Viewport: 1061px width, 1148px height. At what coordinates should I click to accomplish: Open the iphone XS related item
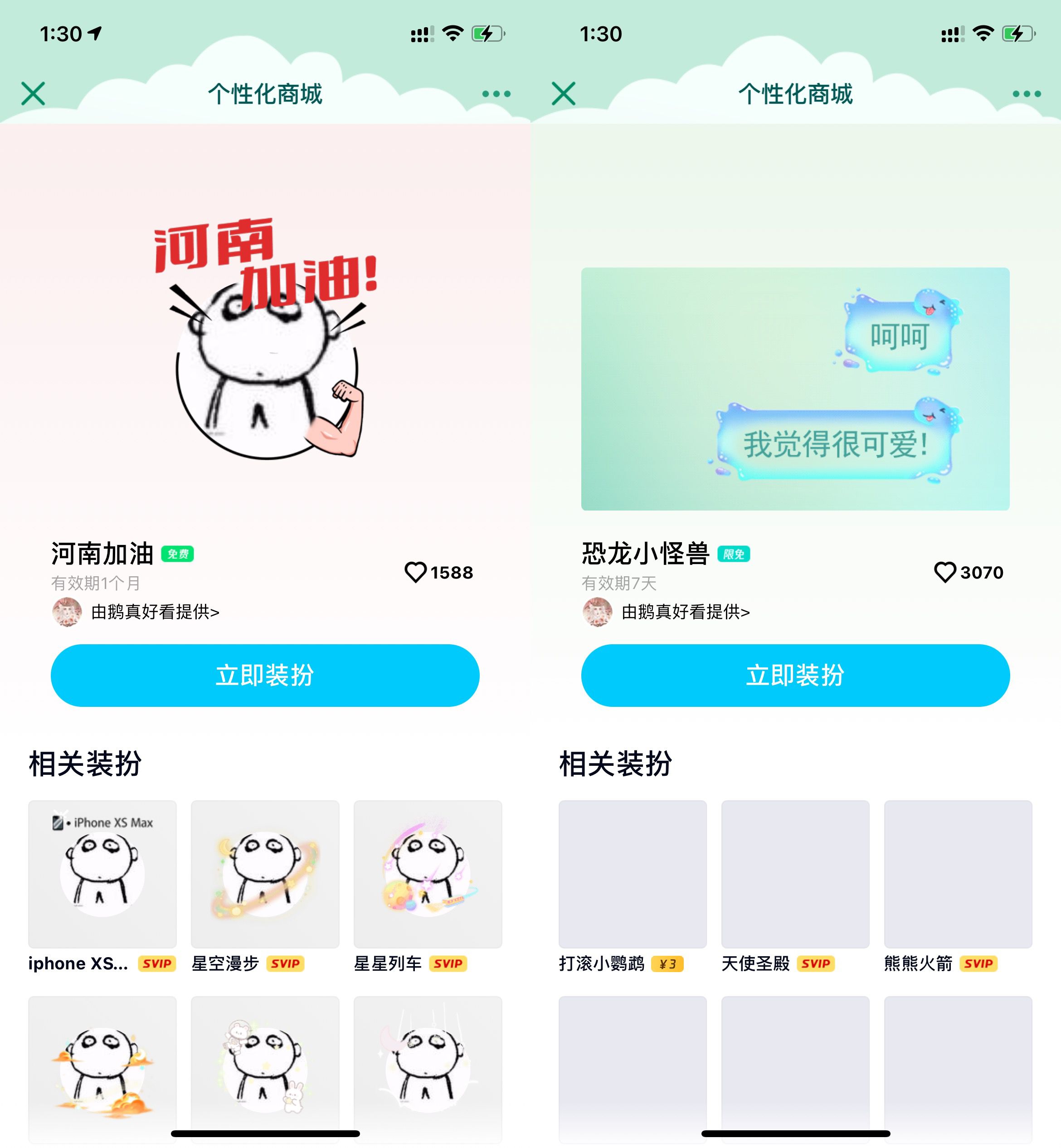[102, 874]
